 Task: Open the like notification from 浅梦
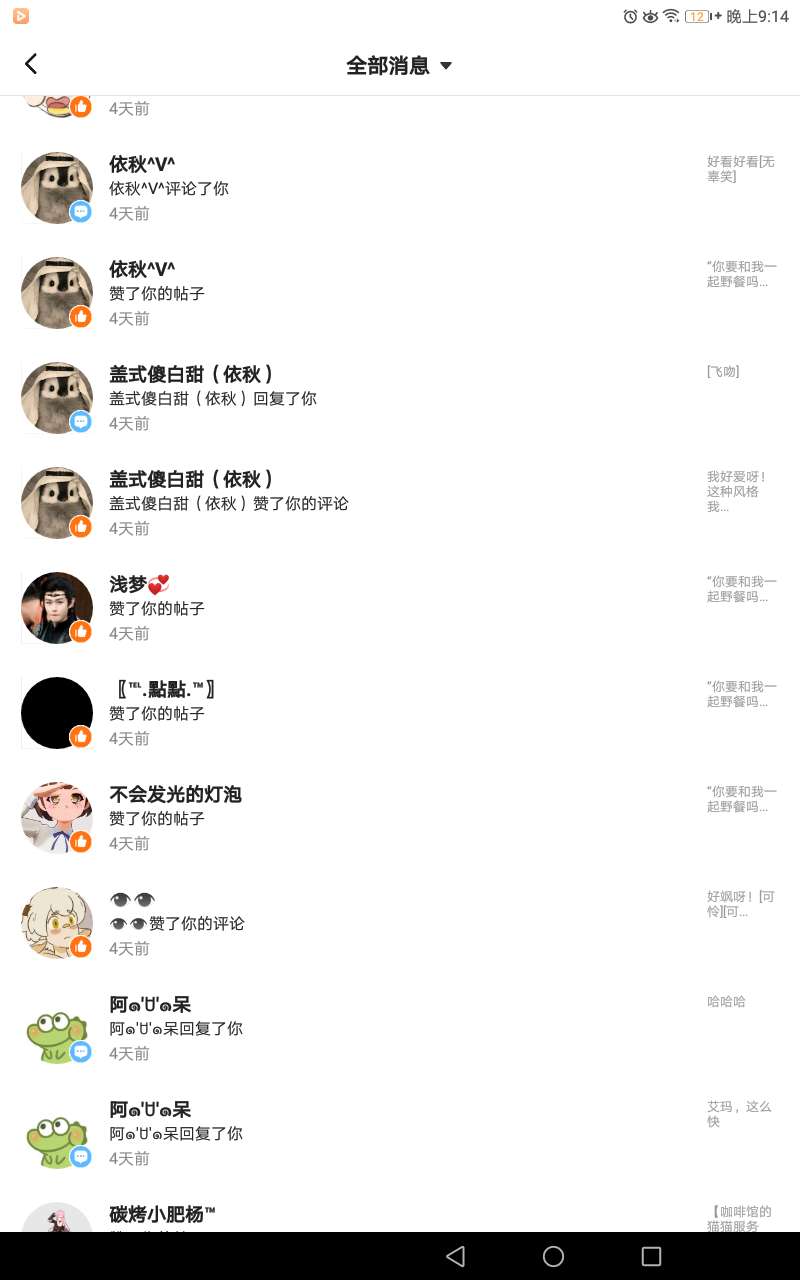point(400,608)
